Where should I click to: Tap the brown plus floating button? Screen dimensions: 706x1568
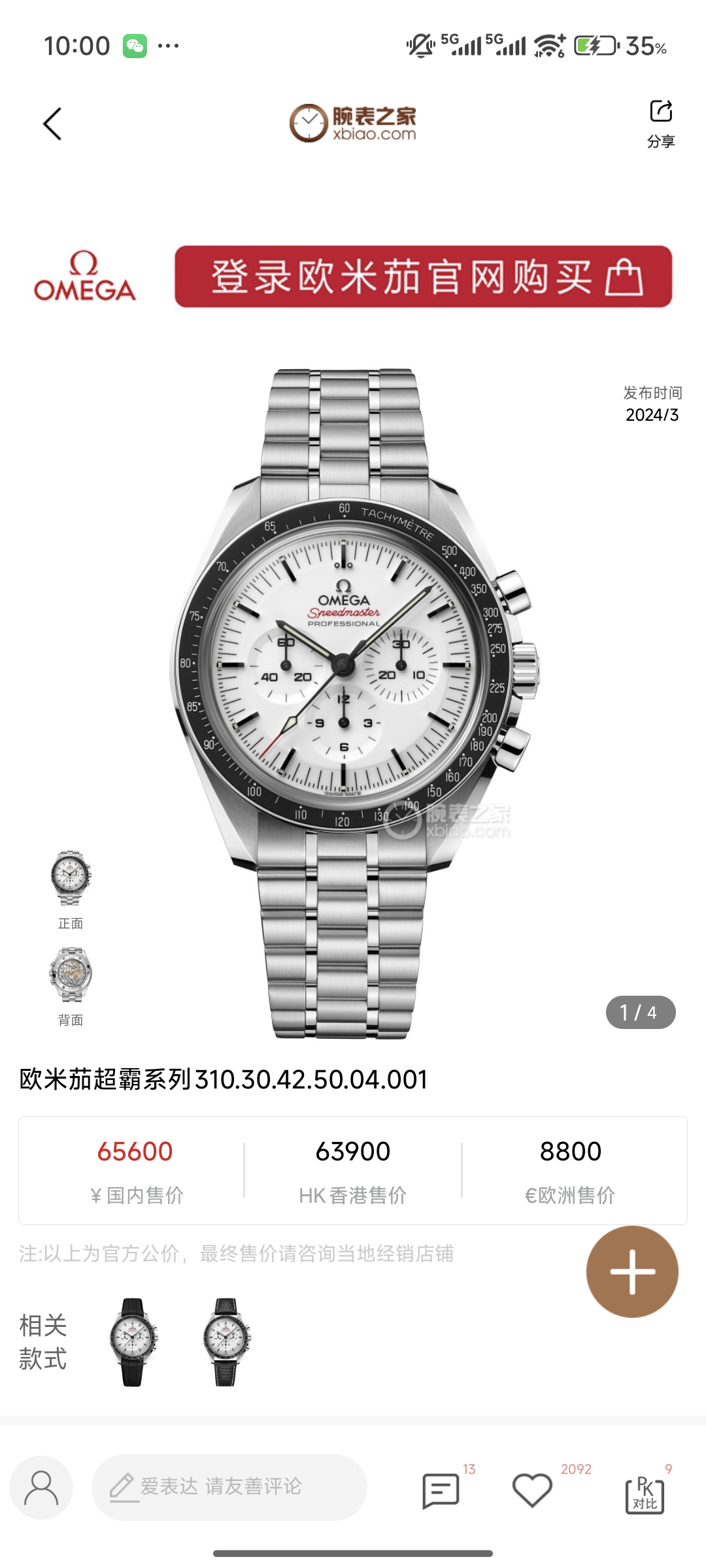click(631, 1271)
